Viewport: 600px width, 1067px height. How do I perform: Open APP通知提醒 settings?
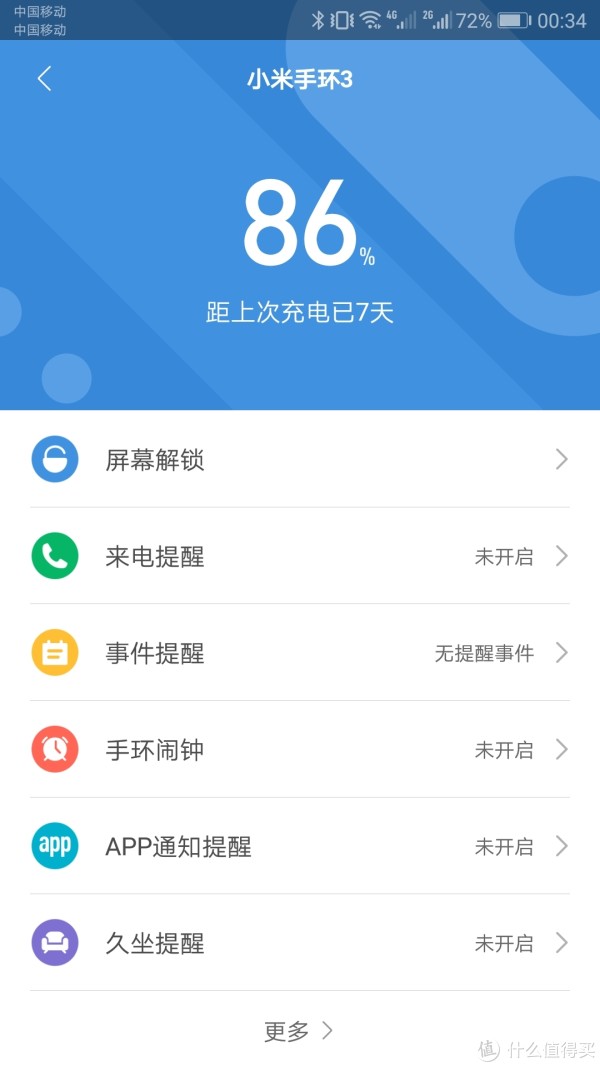click(300, 846)
